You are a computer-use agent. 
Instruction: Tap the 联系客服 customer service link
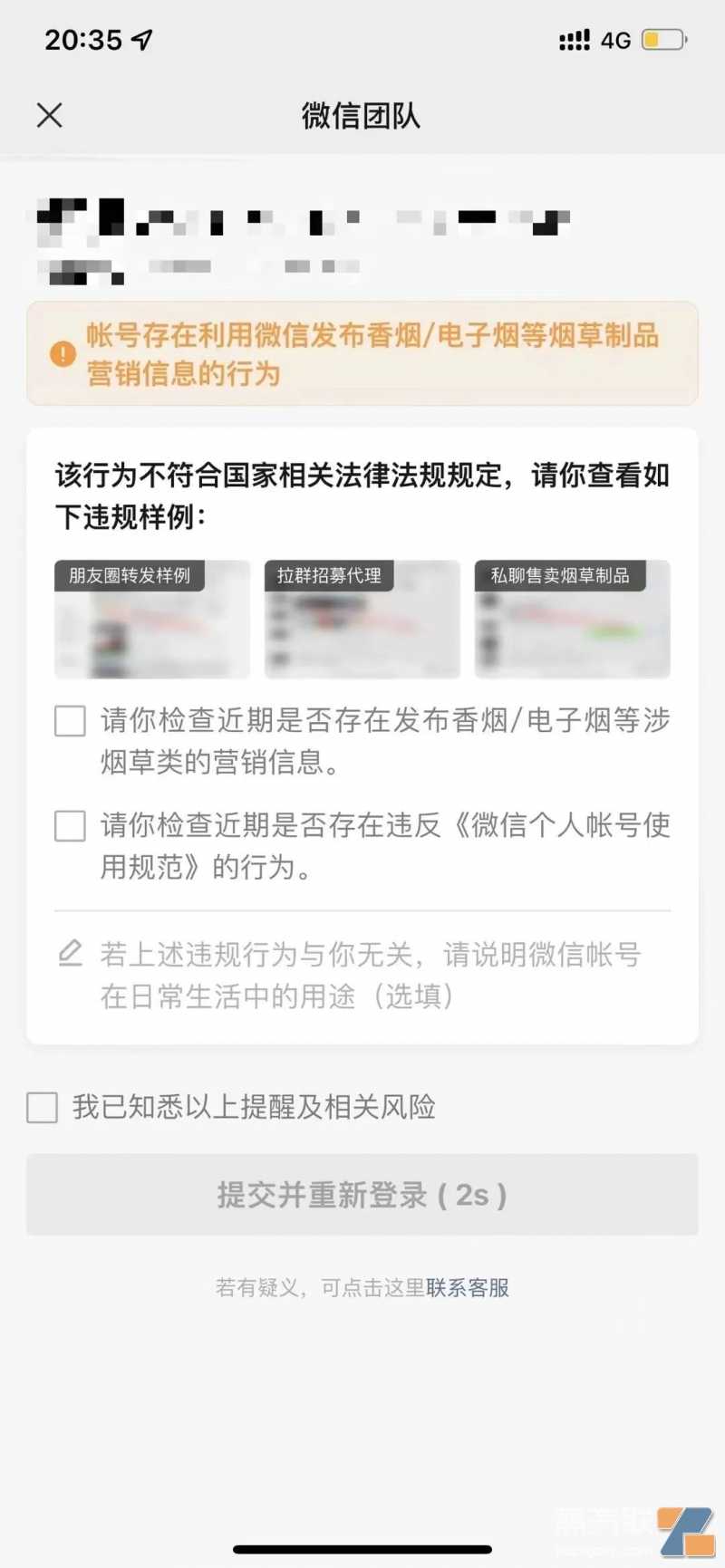466,1287
